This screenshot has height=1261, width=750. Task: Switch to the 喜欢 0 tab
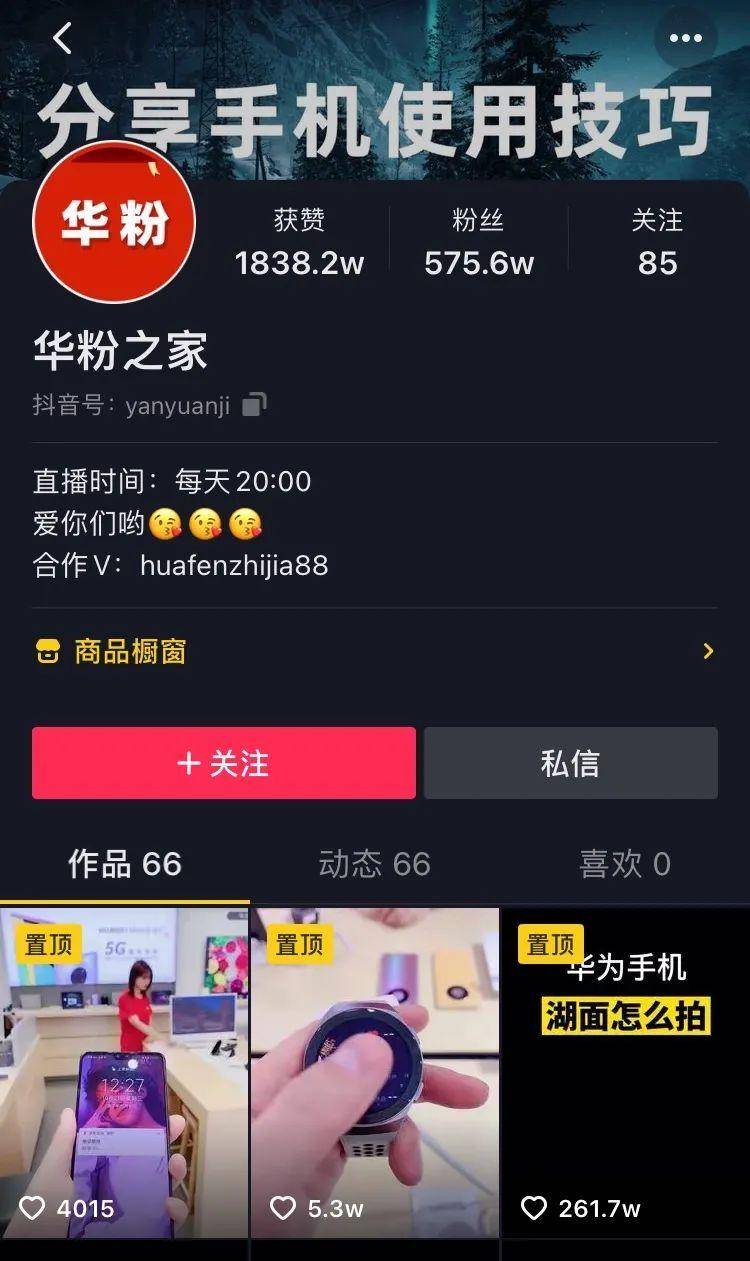(625, 864)
